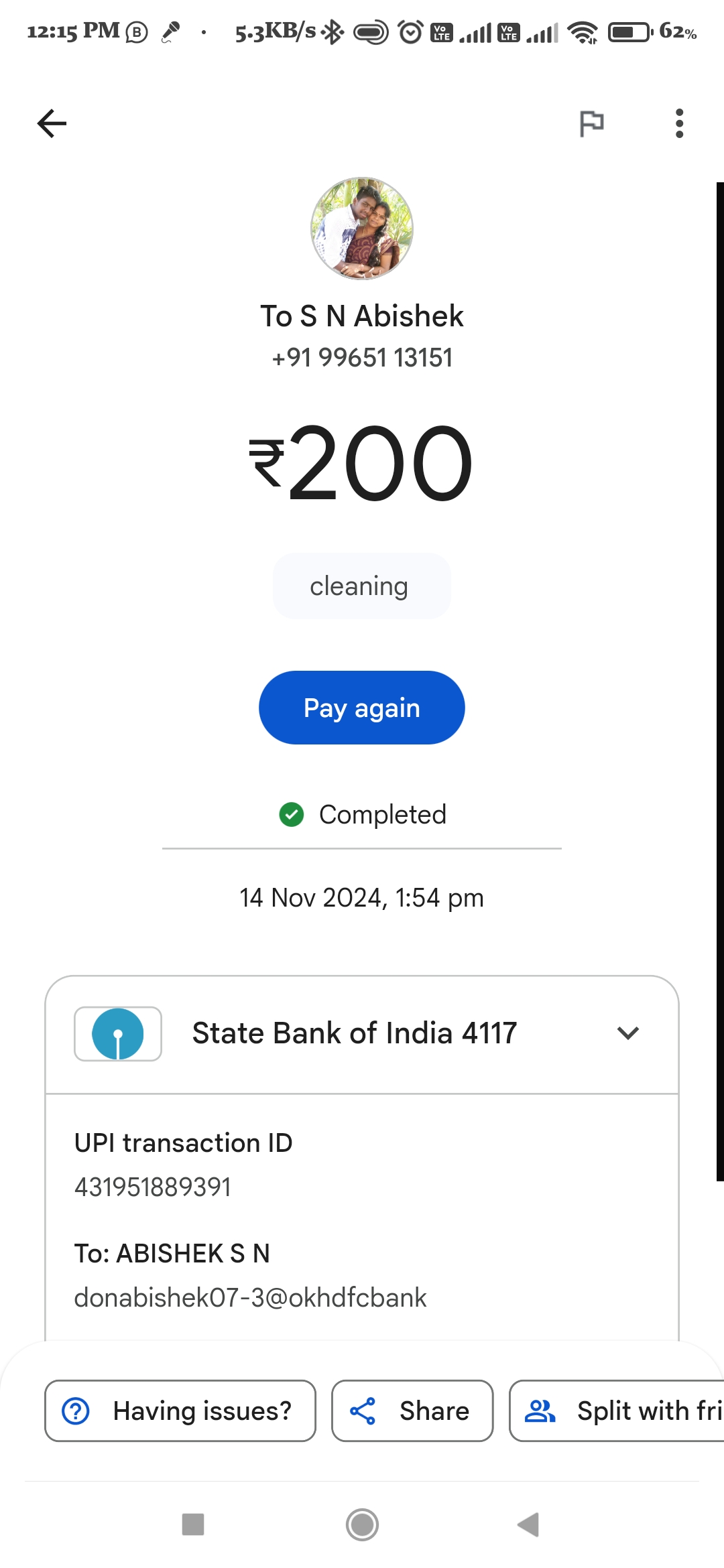Go back using the top-left arrow
Screen dimensions: 724x1568
click(52, 123)
